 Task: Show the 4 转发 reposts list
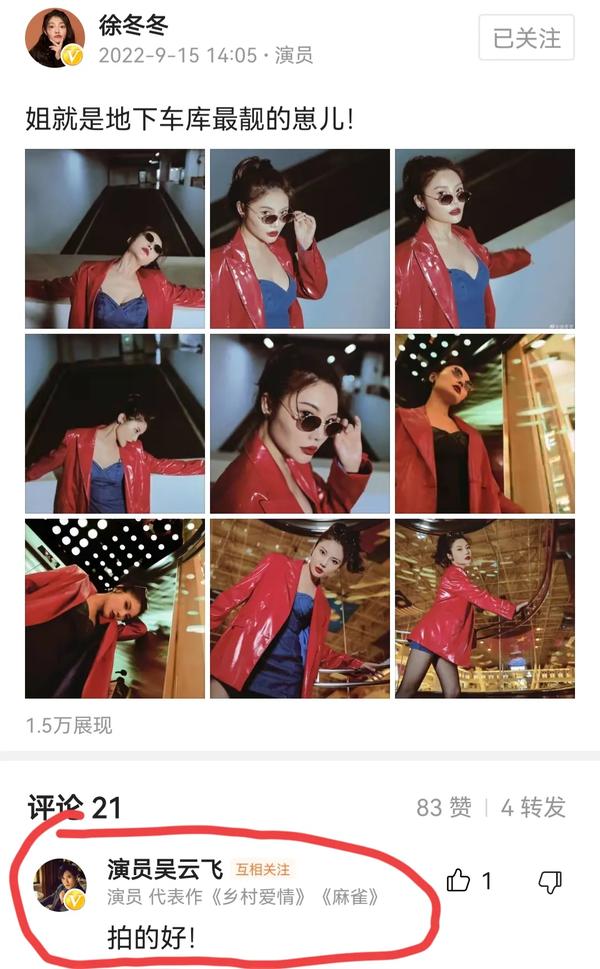533,807
